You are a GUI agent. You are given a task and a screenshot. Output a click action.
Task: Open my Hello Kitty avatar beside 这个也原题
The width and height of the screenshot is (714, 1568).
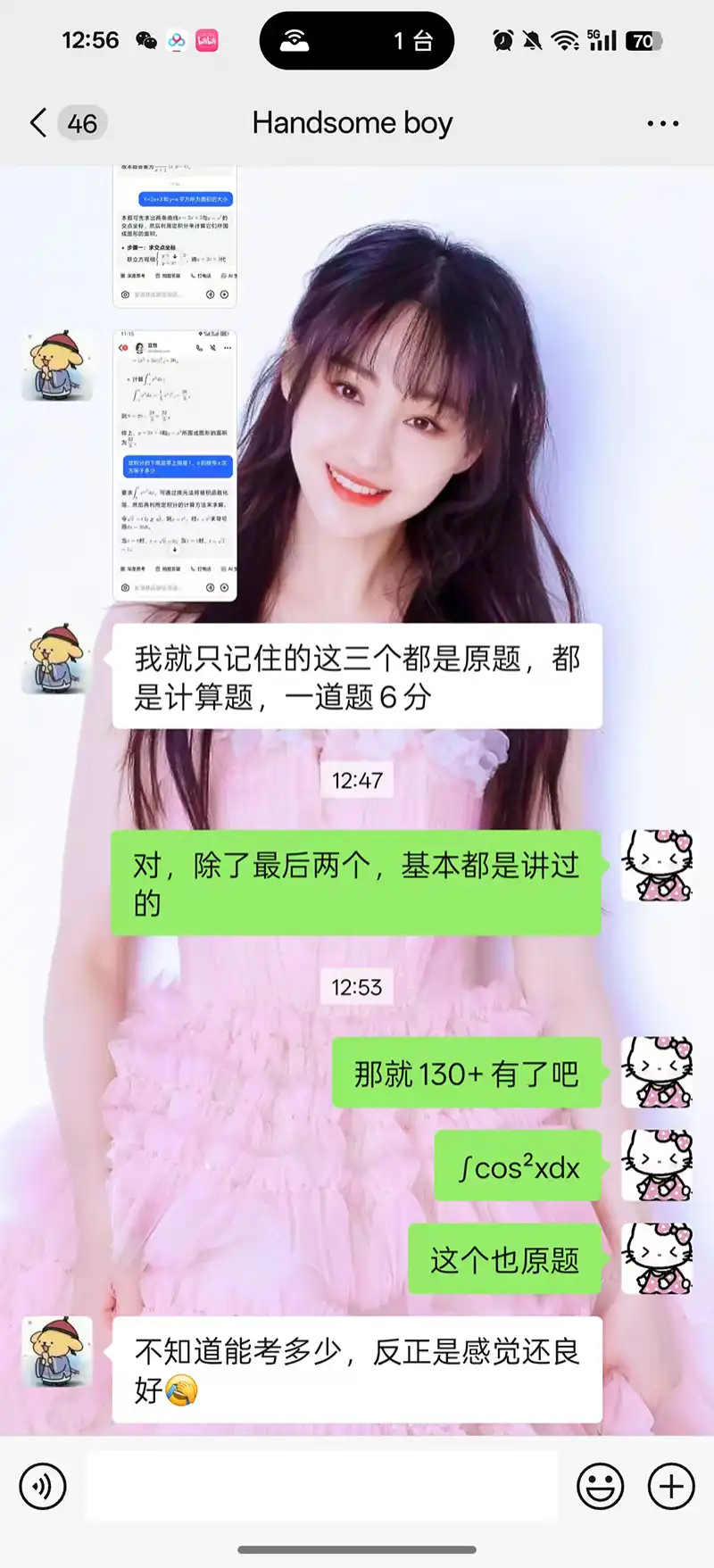click(x=657, y=1258)
